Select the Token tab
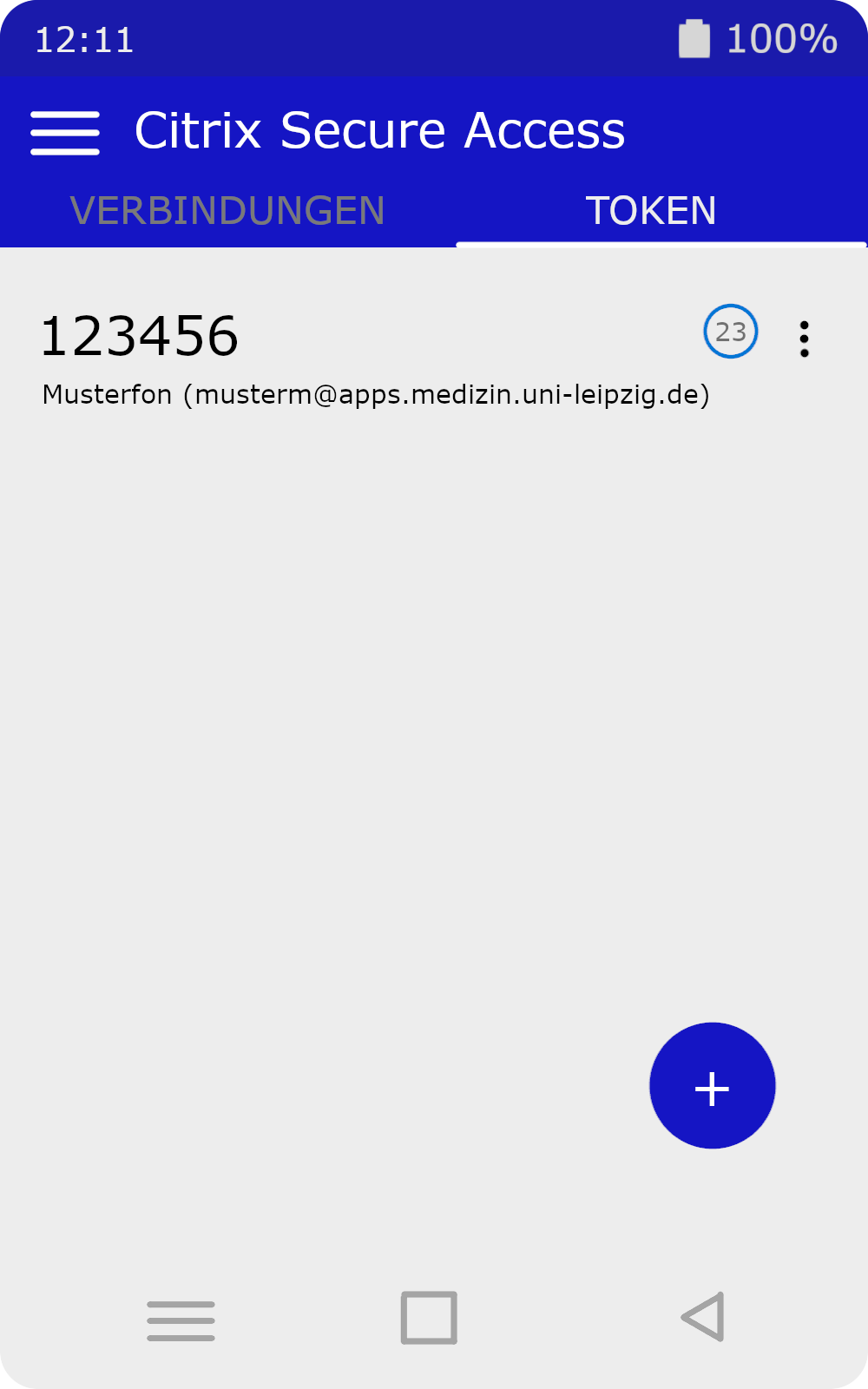The image size is (868, 1389). (651, 211)
